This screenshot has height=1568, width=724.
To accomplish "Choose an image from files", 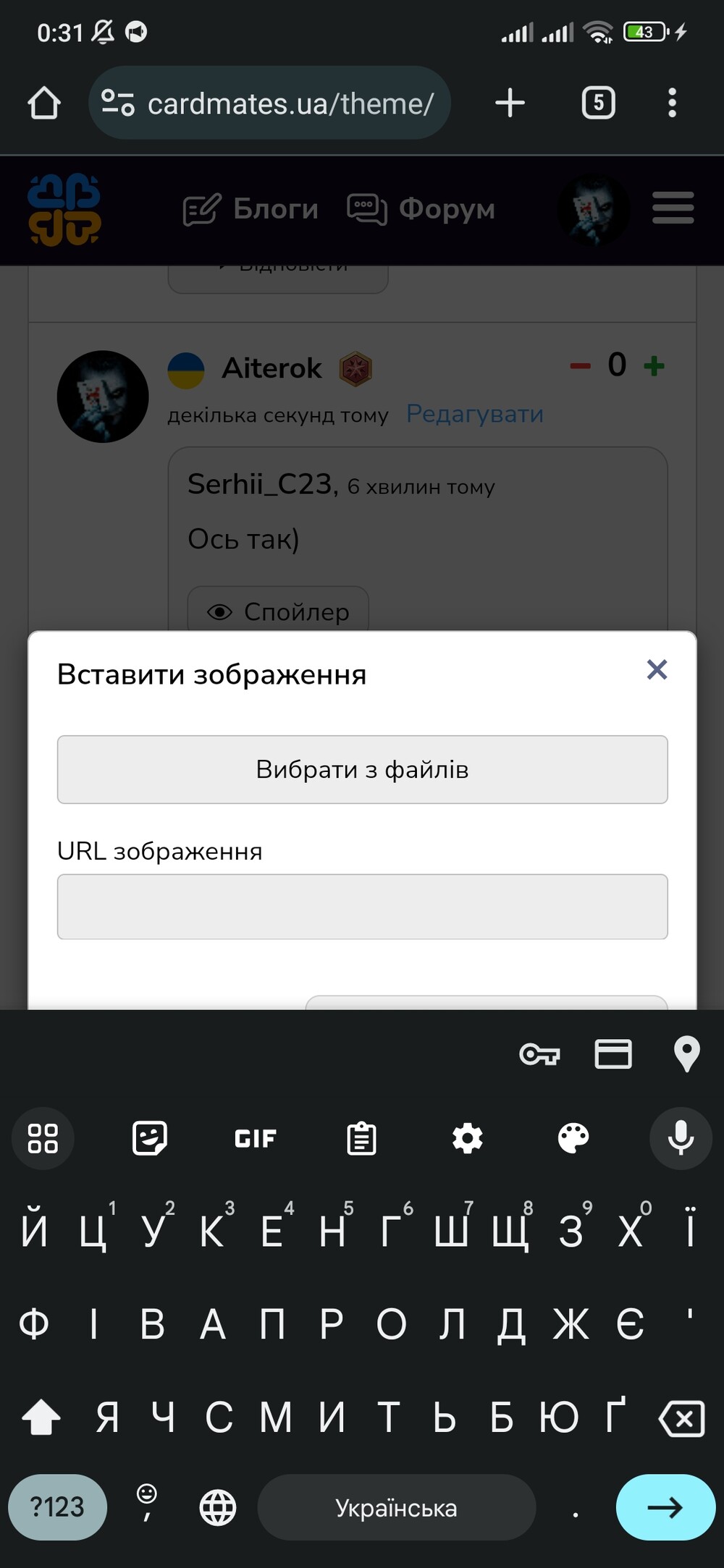I will [x=362, y=769].
